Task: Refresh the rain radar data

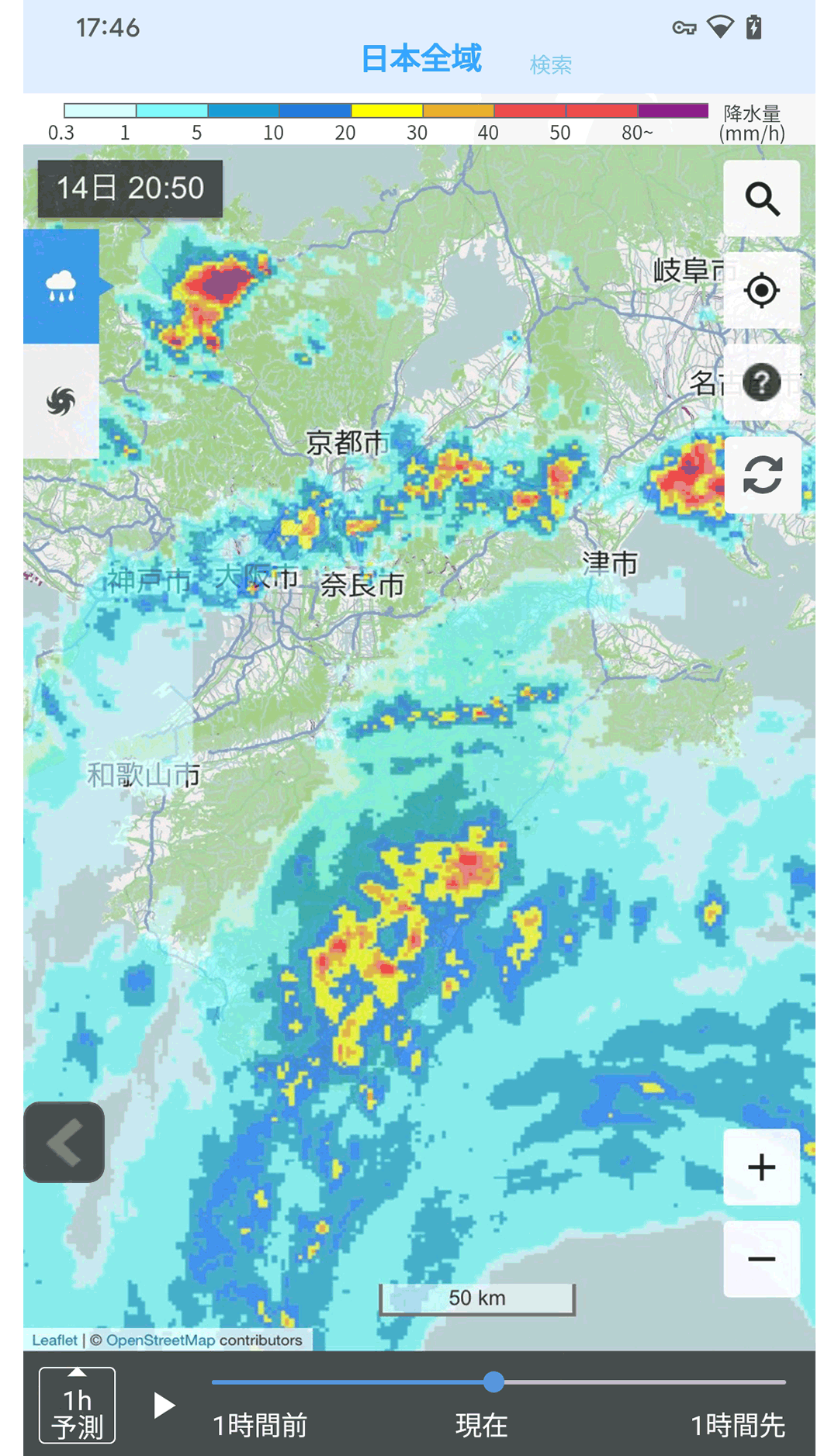Action: click(762, 475)
